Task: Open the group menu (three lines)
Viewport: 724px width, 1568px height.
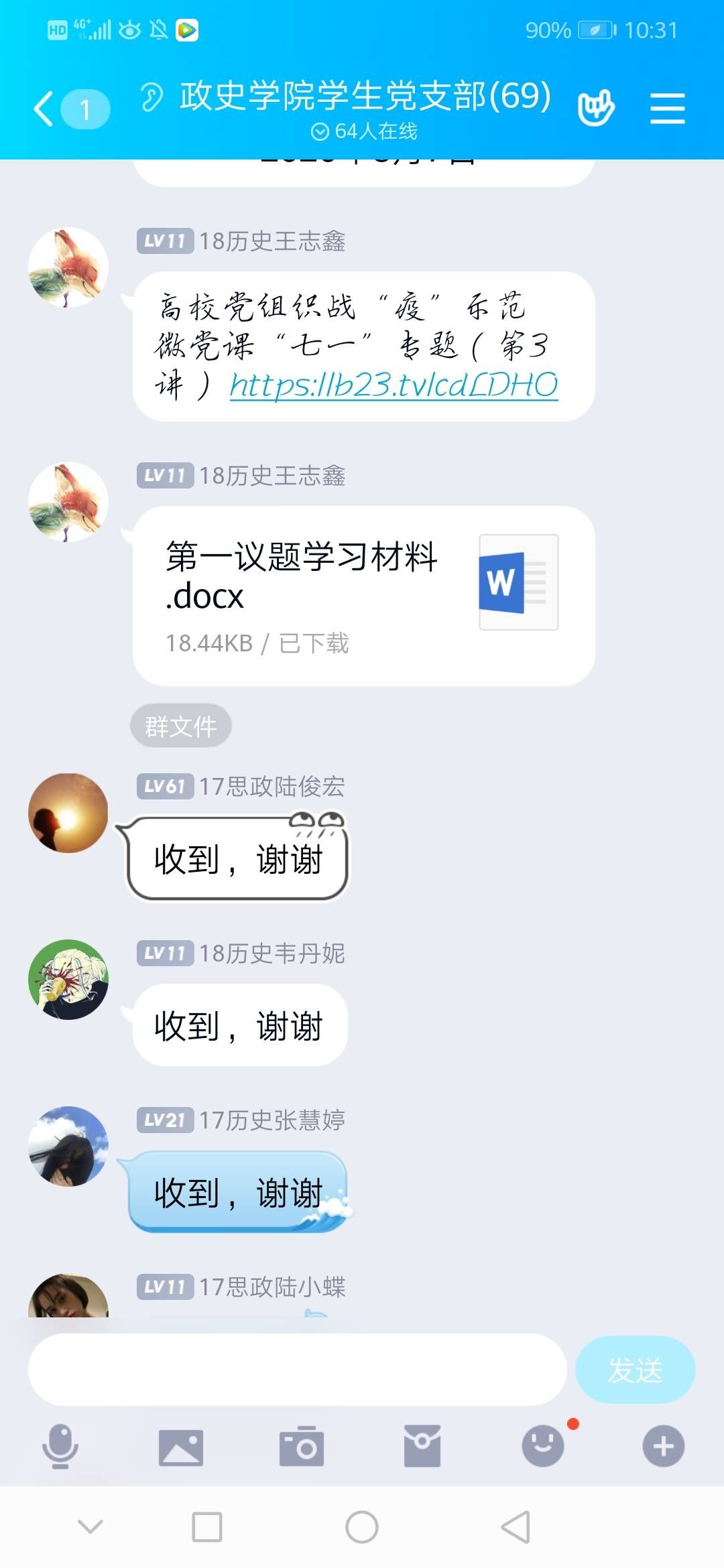Action: (x=667, y=109)
